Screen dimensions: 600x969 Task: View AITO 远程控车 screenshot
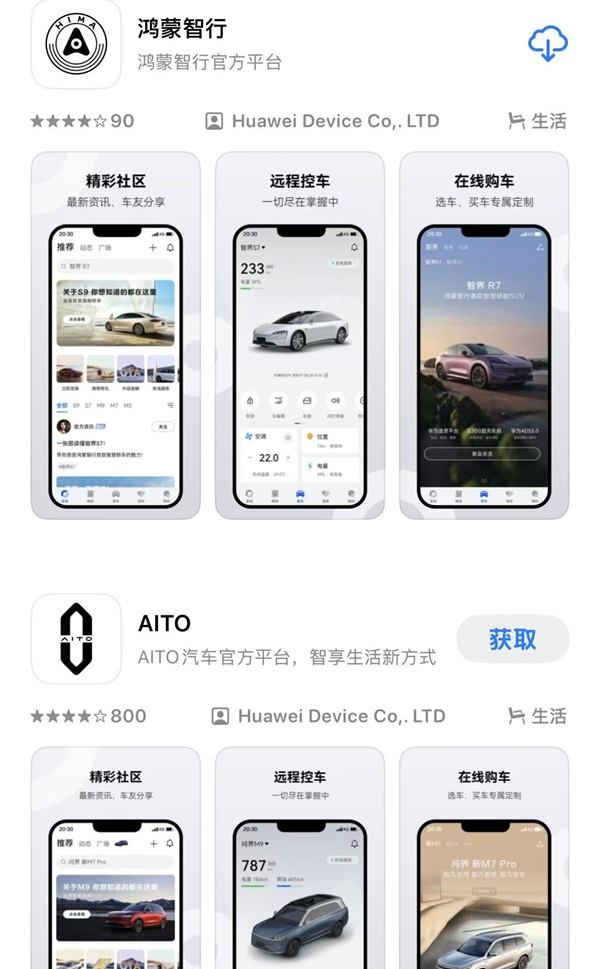coord(300,858)
